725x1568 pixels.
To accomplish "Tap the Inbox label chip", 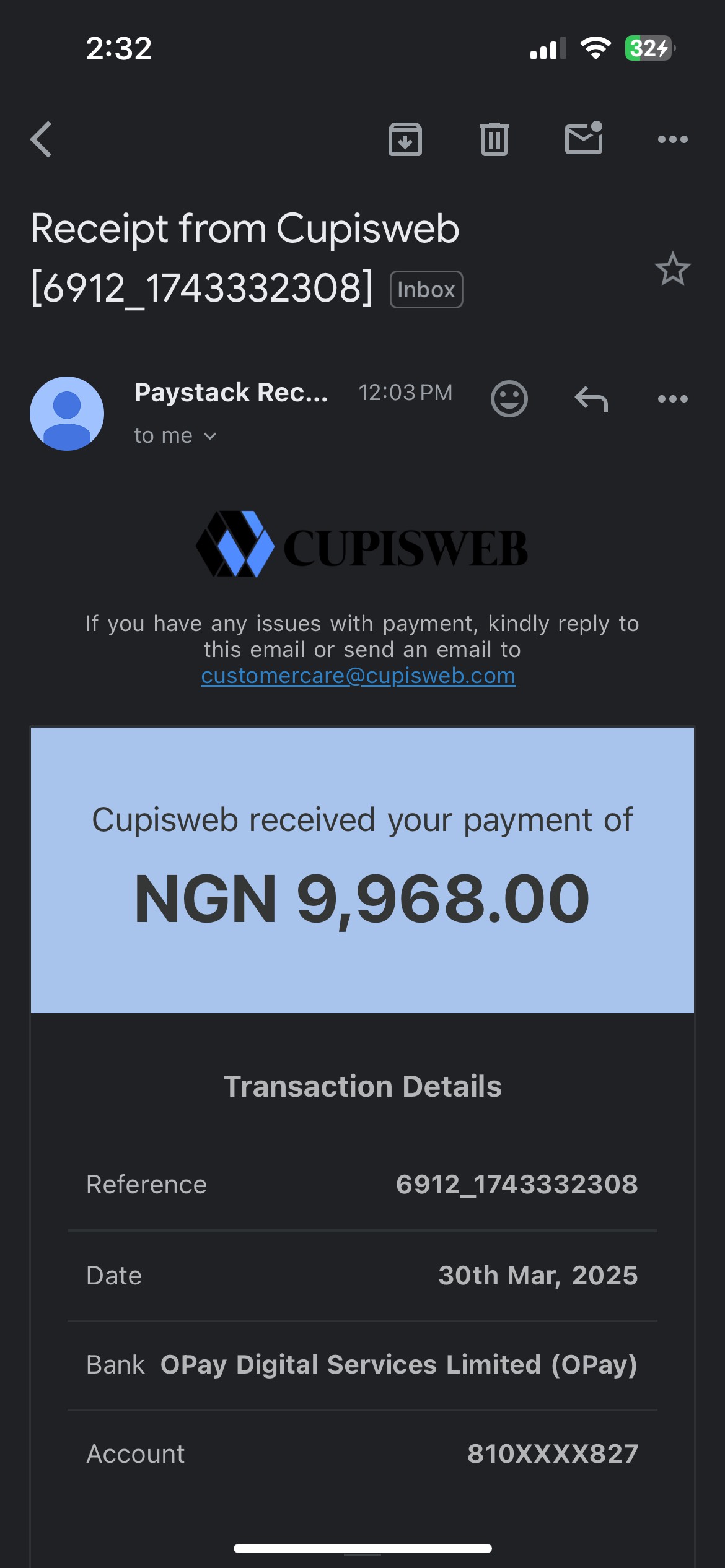I will coord(426,289).
